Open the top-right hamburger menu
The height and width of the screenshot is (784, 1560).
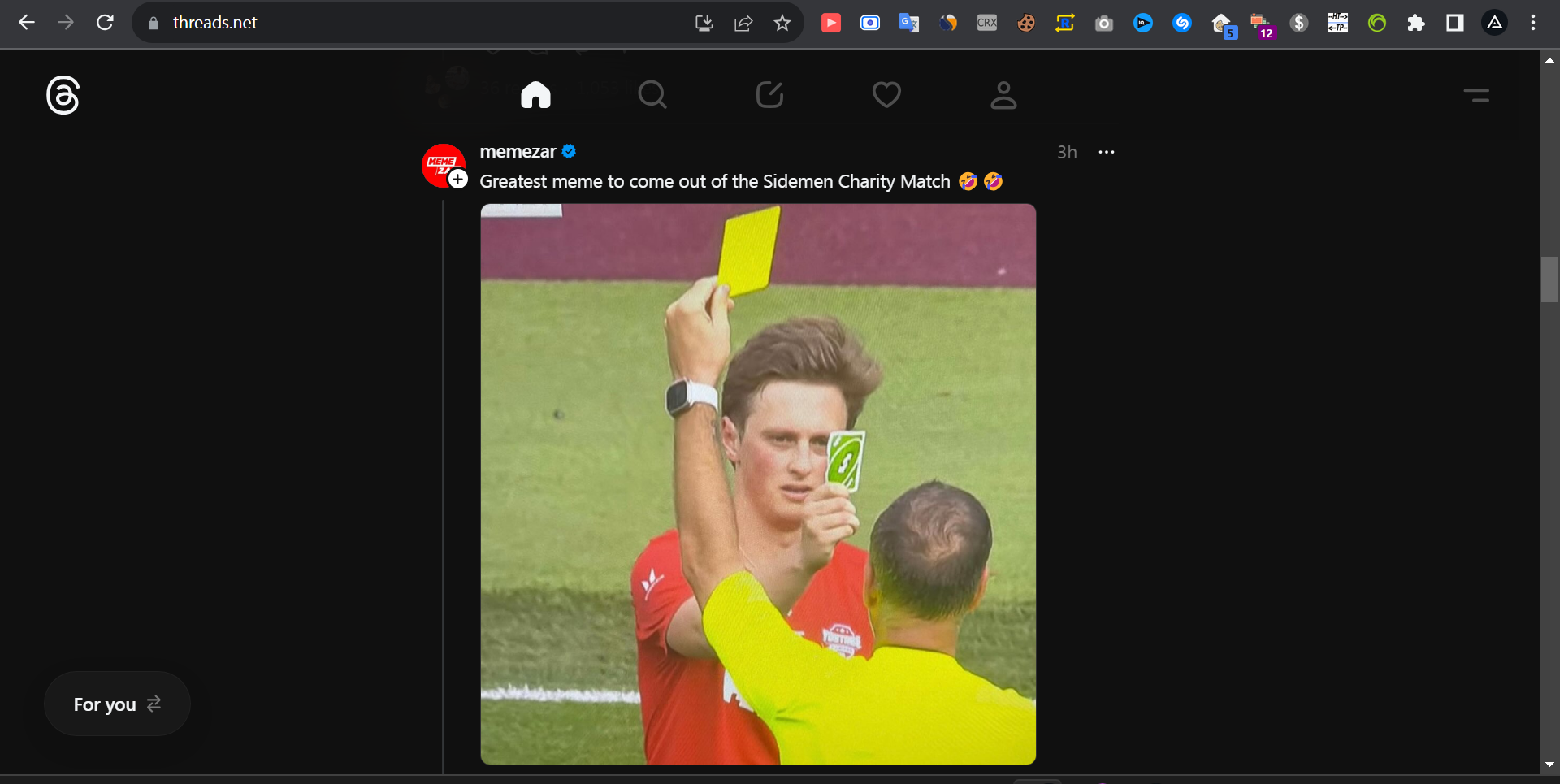pos(1476,96)
